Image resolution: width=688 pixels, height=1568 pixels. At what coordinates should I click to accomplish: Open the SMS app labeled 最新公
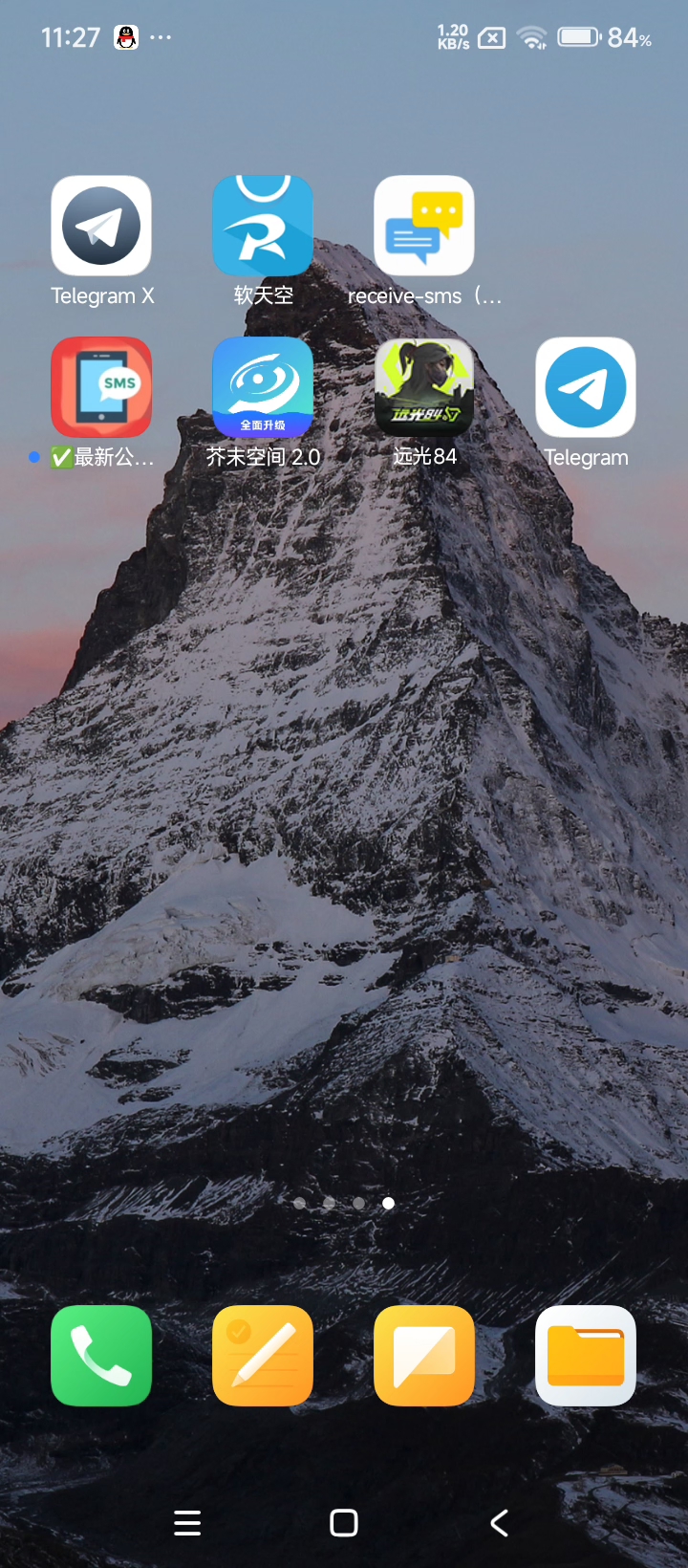(x=101, y=388)
